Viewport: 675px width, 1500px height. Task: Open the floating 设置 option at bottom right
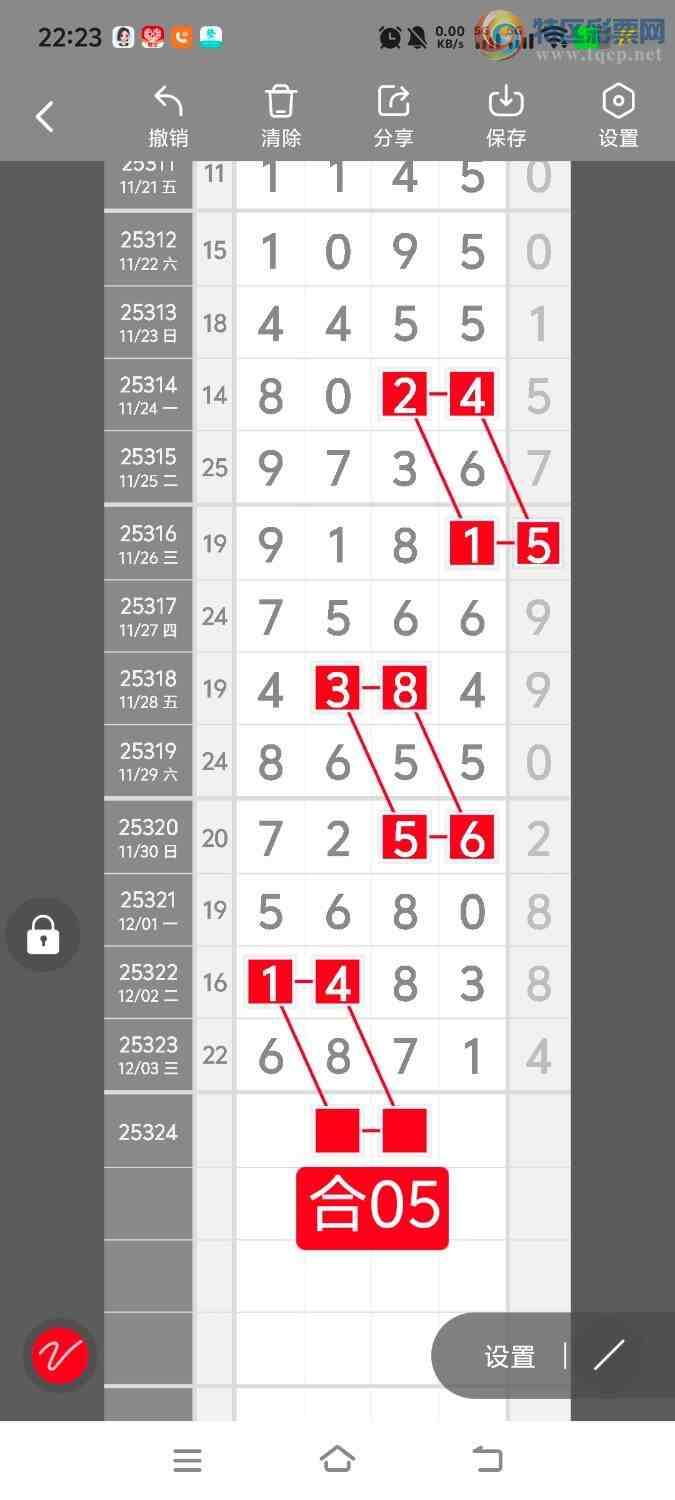point(510,1356)
